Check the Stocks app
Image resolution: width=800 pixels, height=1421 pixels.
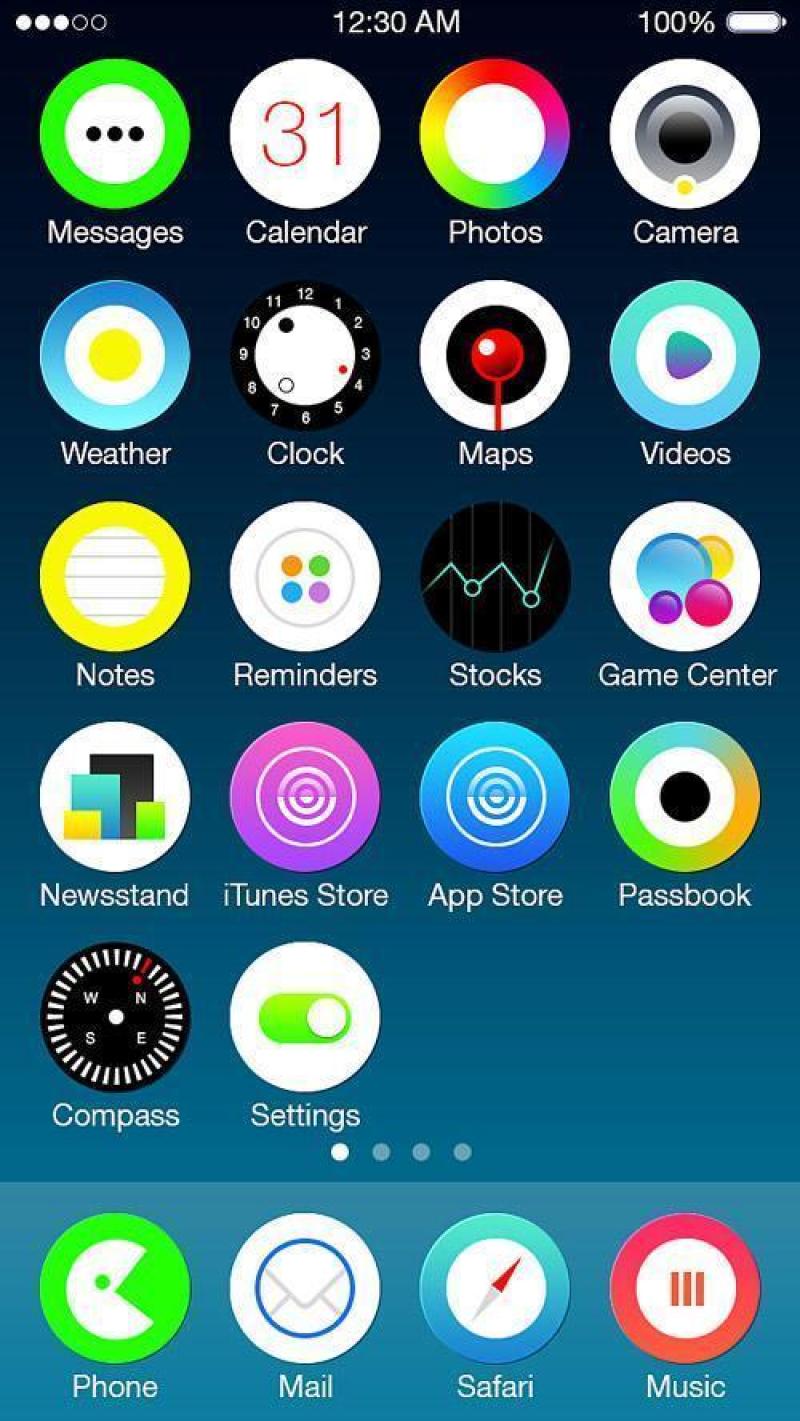pyautogui.click(x=495, y=576)
